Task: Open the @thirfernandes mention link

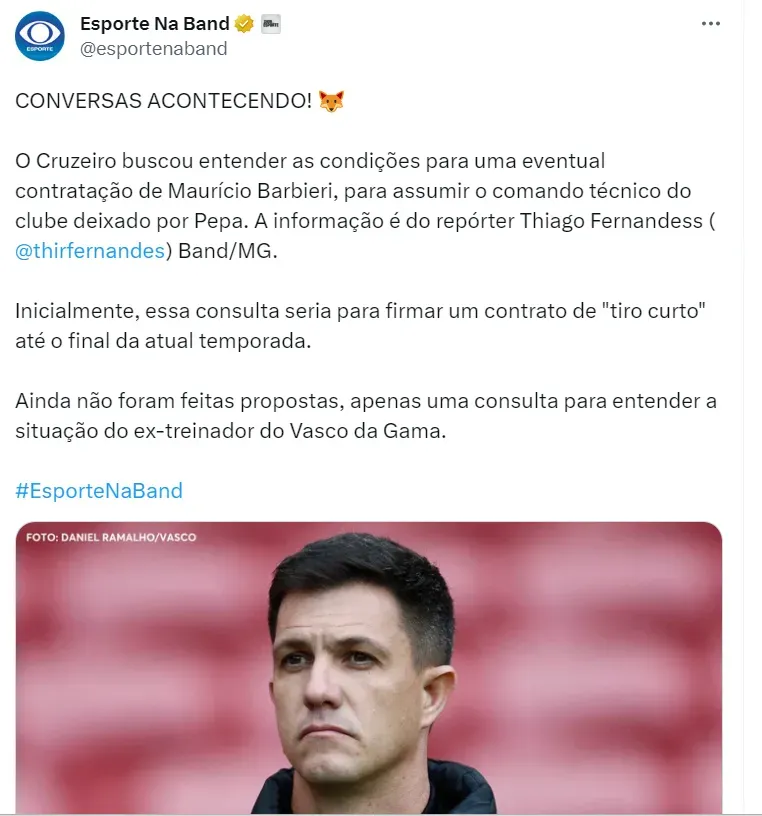Action: (x=89, y=251)
